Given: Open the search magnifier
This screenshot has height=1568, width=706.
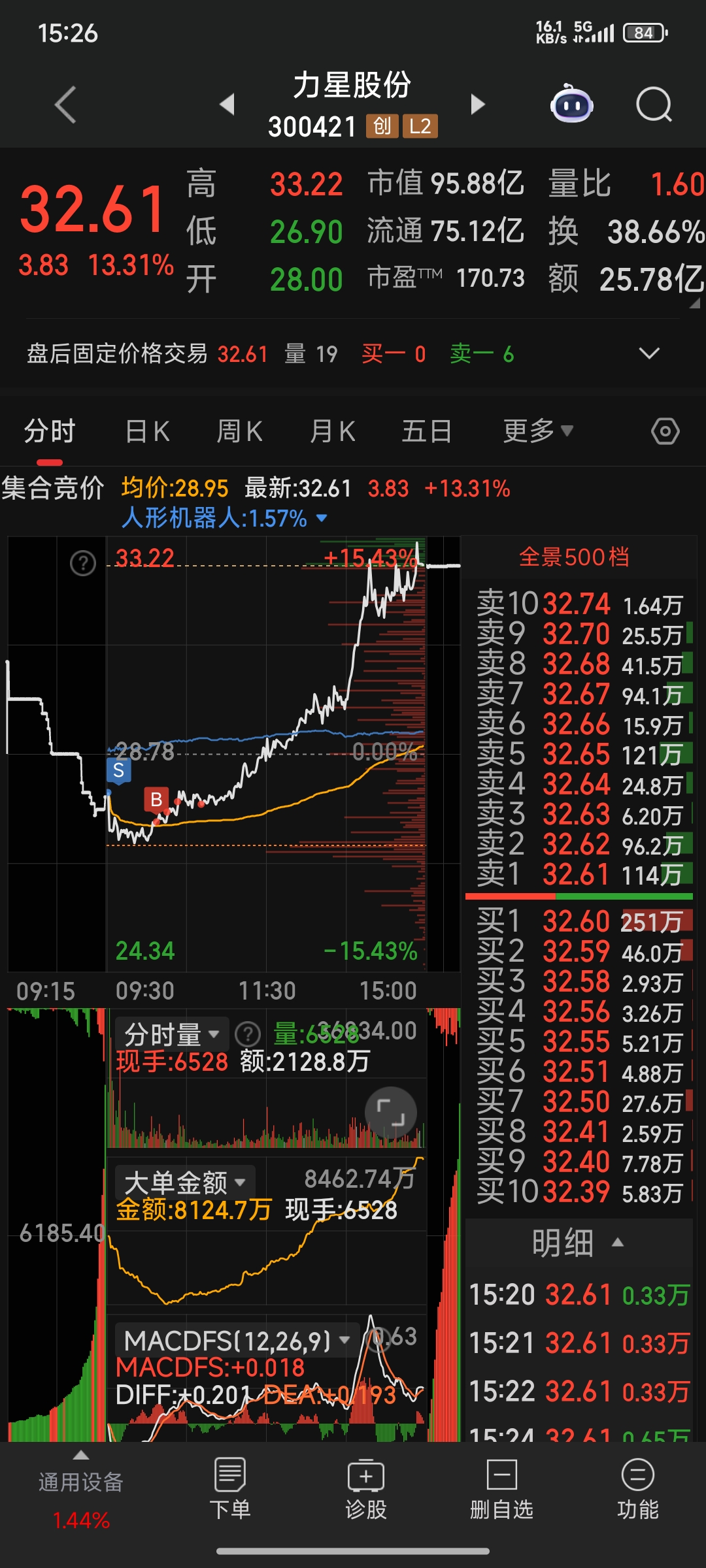Looking at the screenshot, I should [654, 105].
